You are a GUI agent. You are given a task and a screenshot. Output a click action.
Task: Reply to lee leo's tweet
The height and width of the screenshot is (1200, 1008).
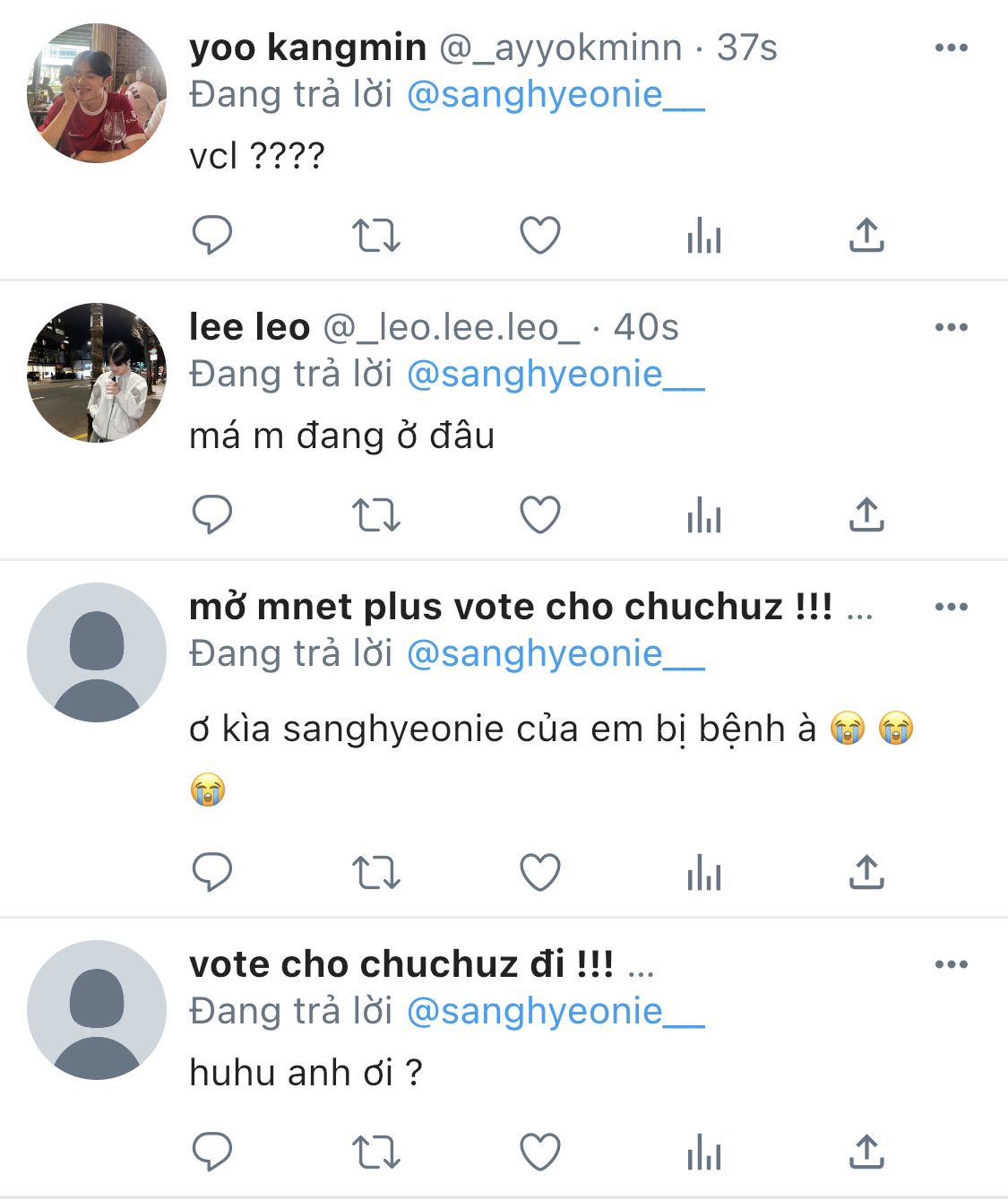212,515
